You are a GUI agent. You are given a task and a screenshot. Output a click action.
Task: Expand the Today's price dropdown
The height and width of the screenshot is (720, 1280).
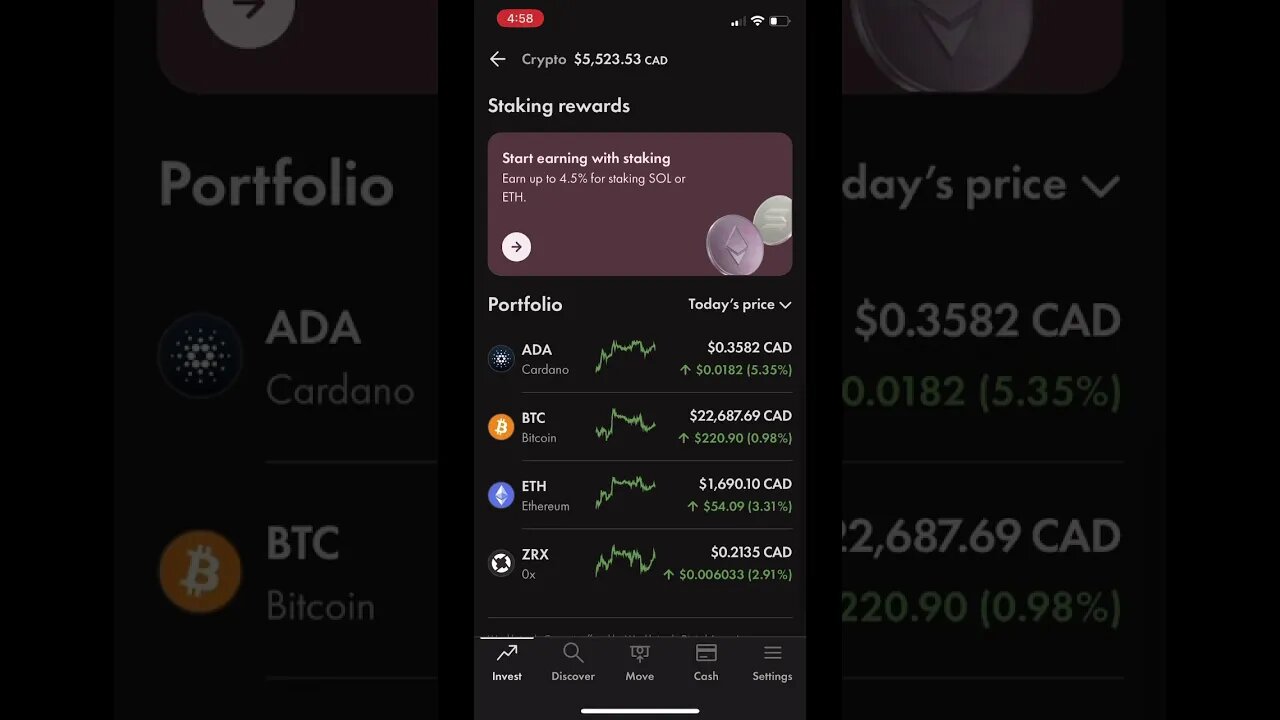click(739, 304)
